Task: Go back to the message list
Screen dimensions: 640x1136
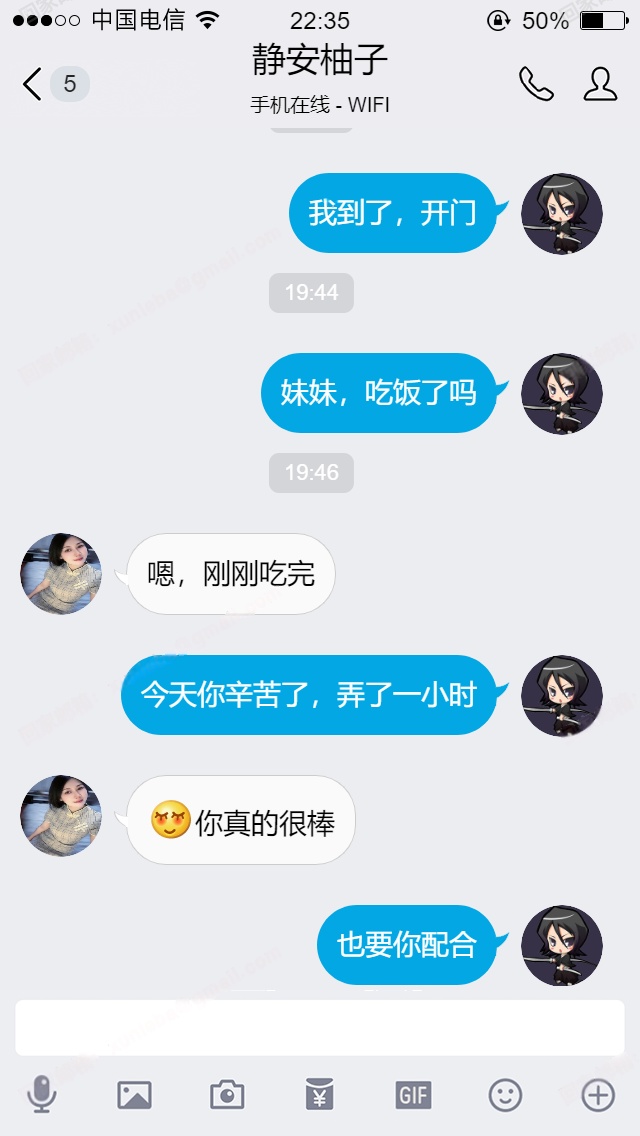Action: [x=34, y=84]
